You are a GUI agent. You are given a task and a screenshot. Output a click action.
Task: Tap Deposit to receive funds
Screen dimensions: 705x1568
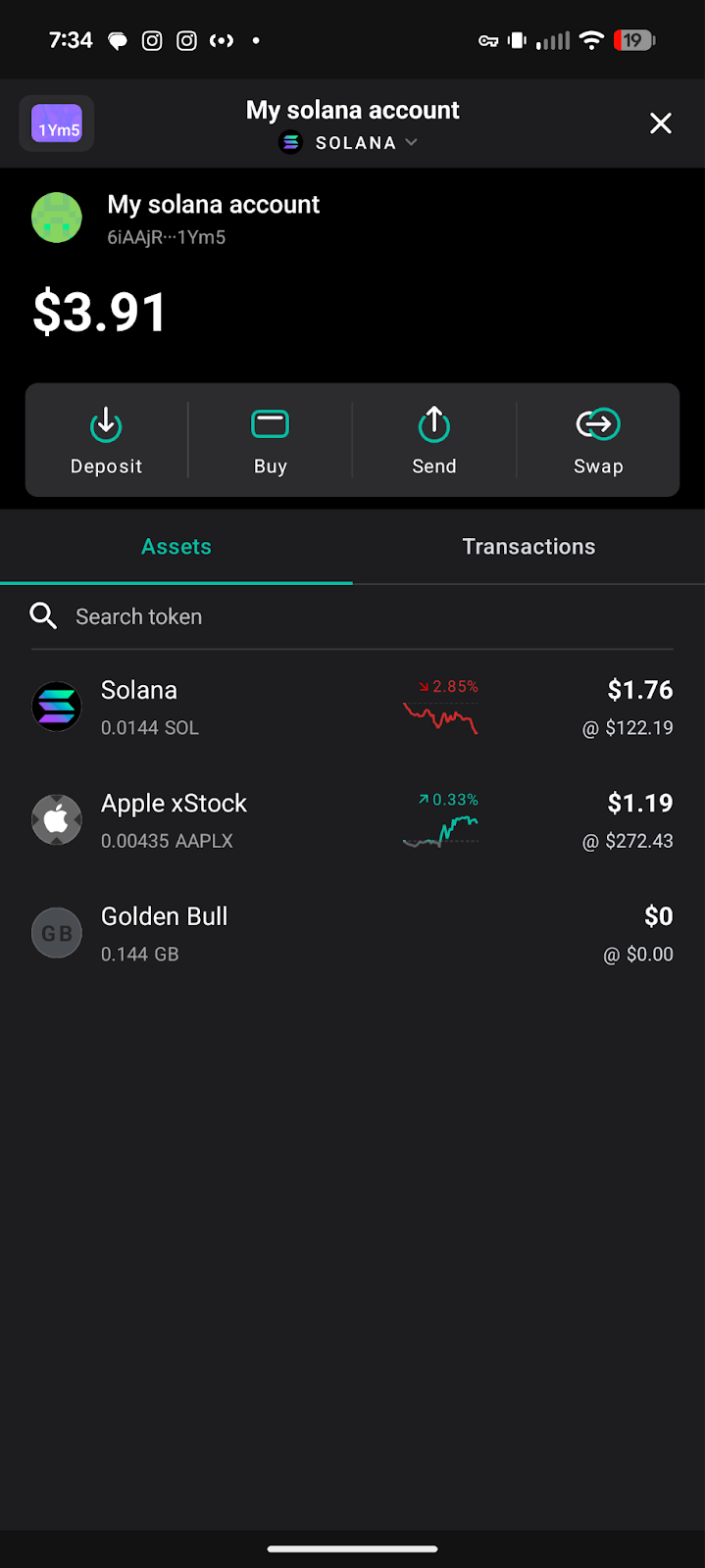point(106,441)
